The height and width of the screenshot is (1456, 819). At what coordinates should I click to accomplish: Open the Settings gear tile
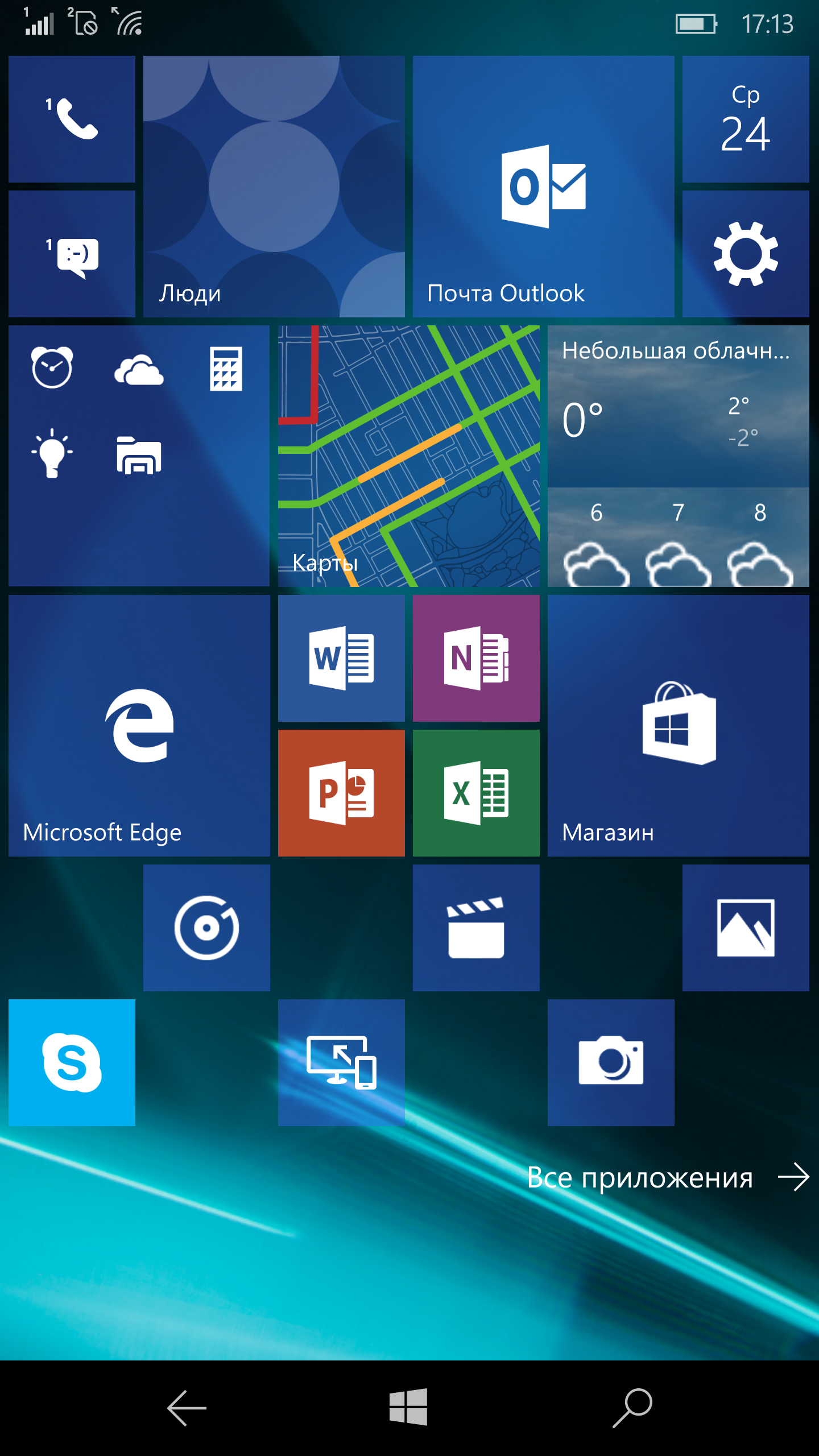pyautogui.click(x=745, y=254)
